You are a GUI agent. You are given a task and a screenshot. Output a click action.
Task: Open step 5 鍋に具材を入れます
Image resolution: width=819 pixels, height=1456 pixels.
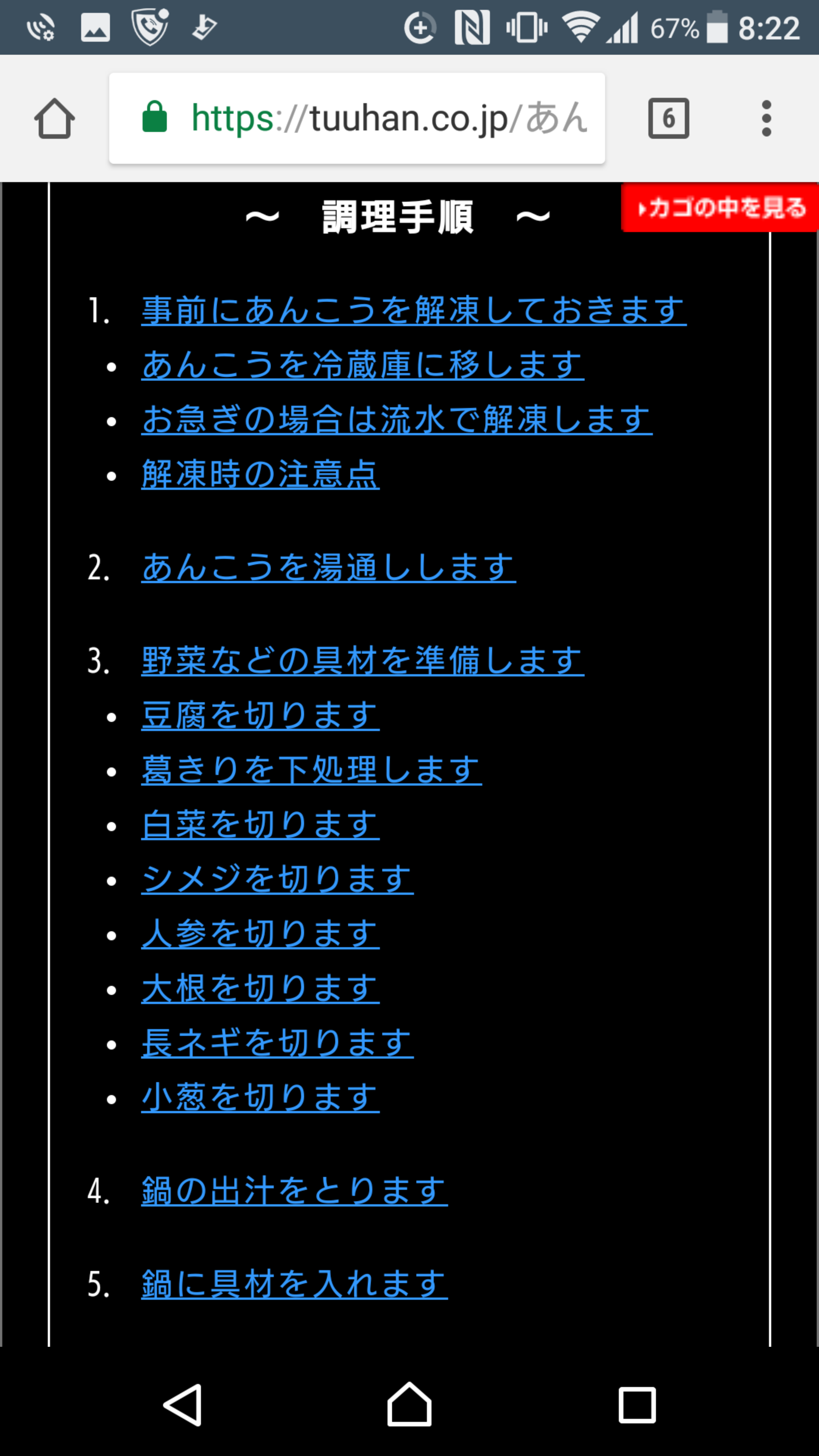294,1283
